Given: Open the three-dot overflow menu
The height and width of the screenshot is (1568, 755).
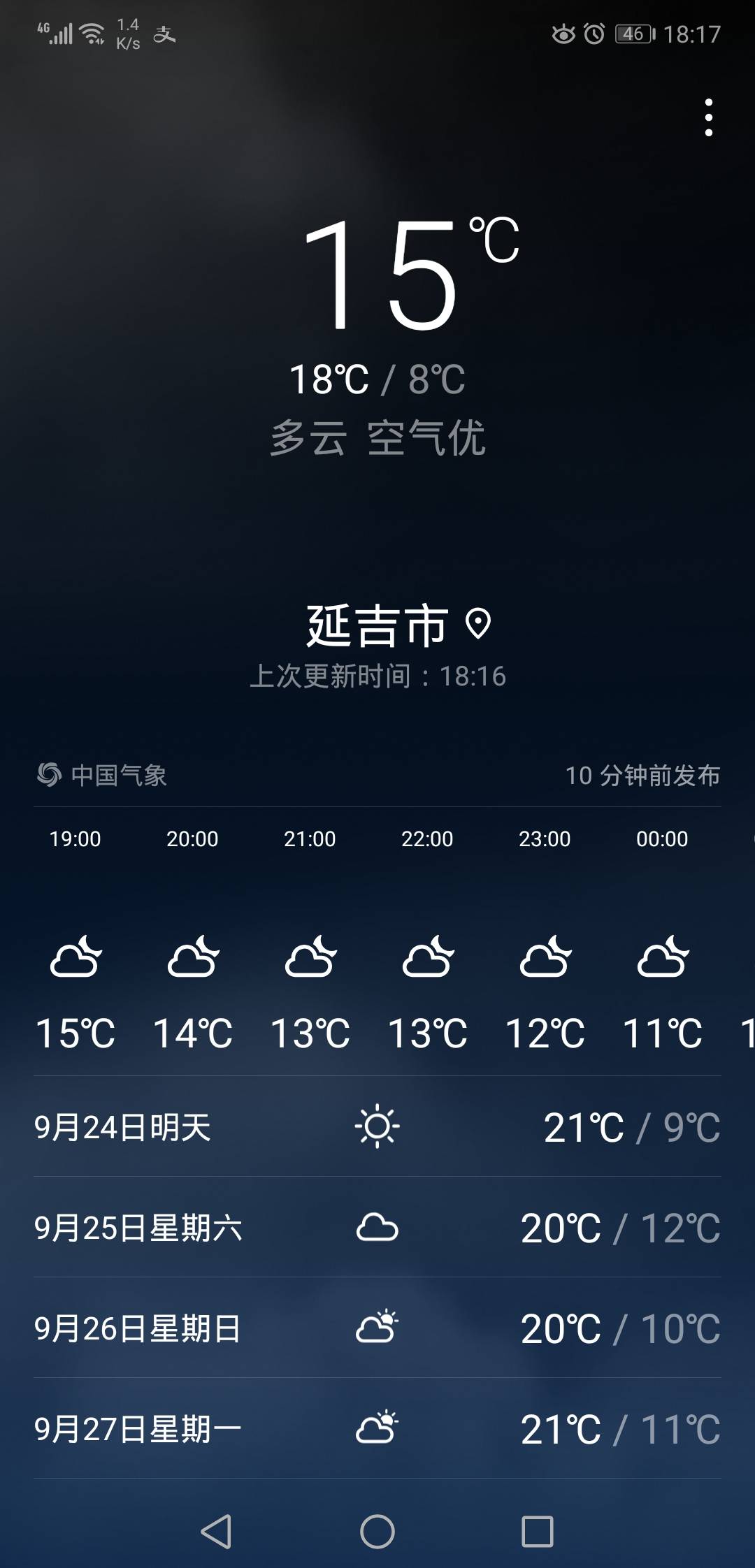Looking at the screenshot, I should 708,117.
